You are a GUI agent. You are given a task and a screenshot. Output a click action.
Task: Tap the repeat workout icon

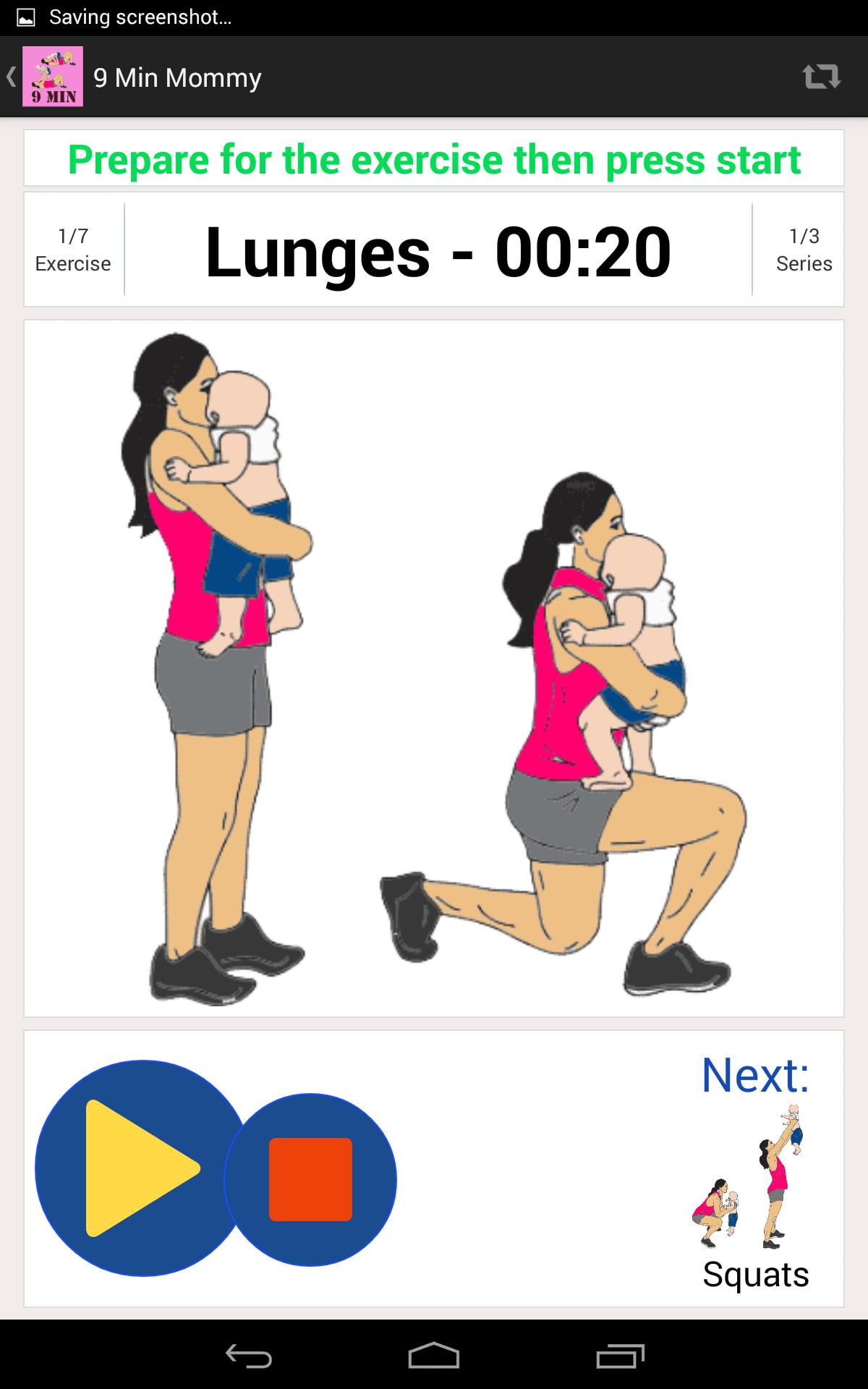(x=820, y=76)
